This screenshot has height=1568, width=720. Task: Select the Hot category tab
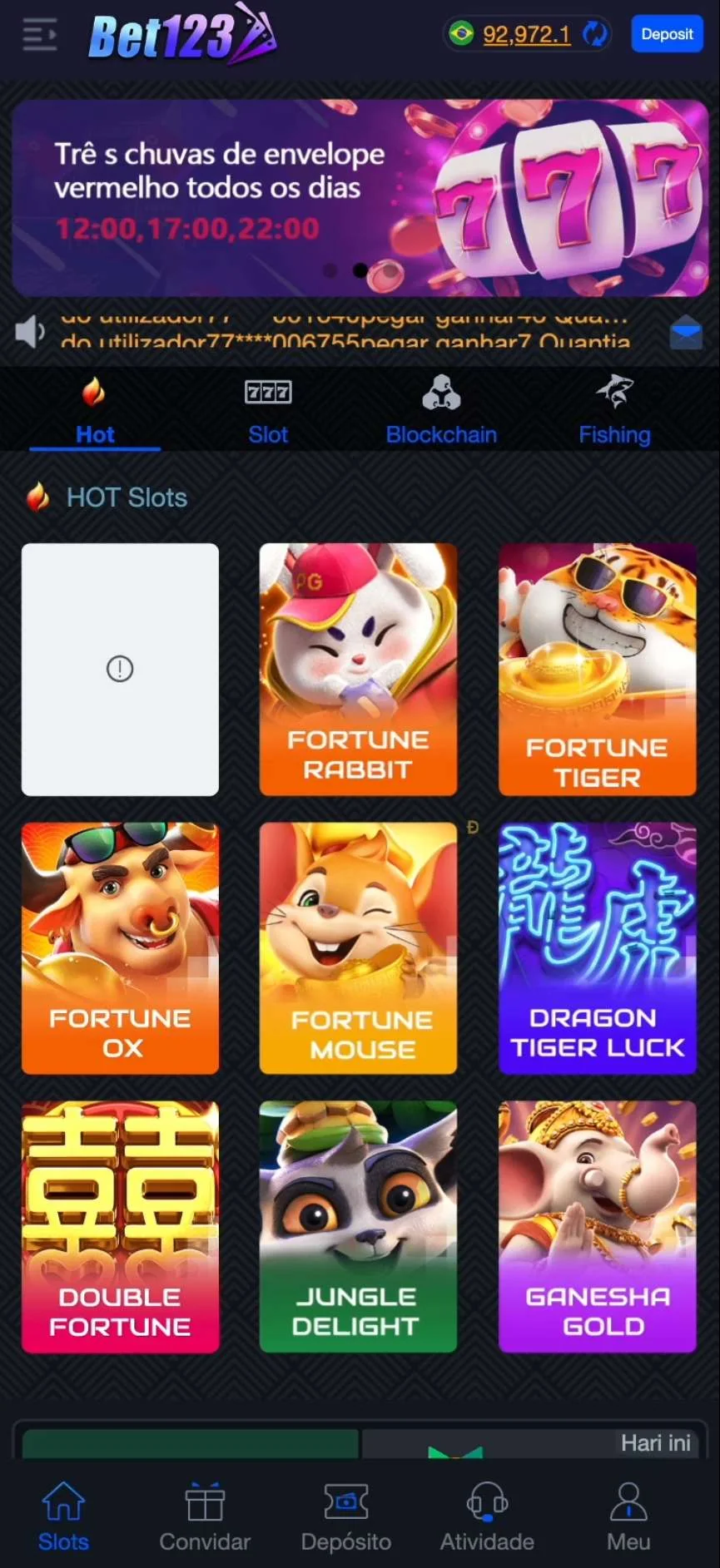(95, 409)
